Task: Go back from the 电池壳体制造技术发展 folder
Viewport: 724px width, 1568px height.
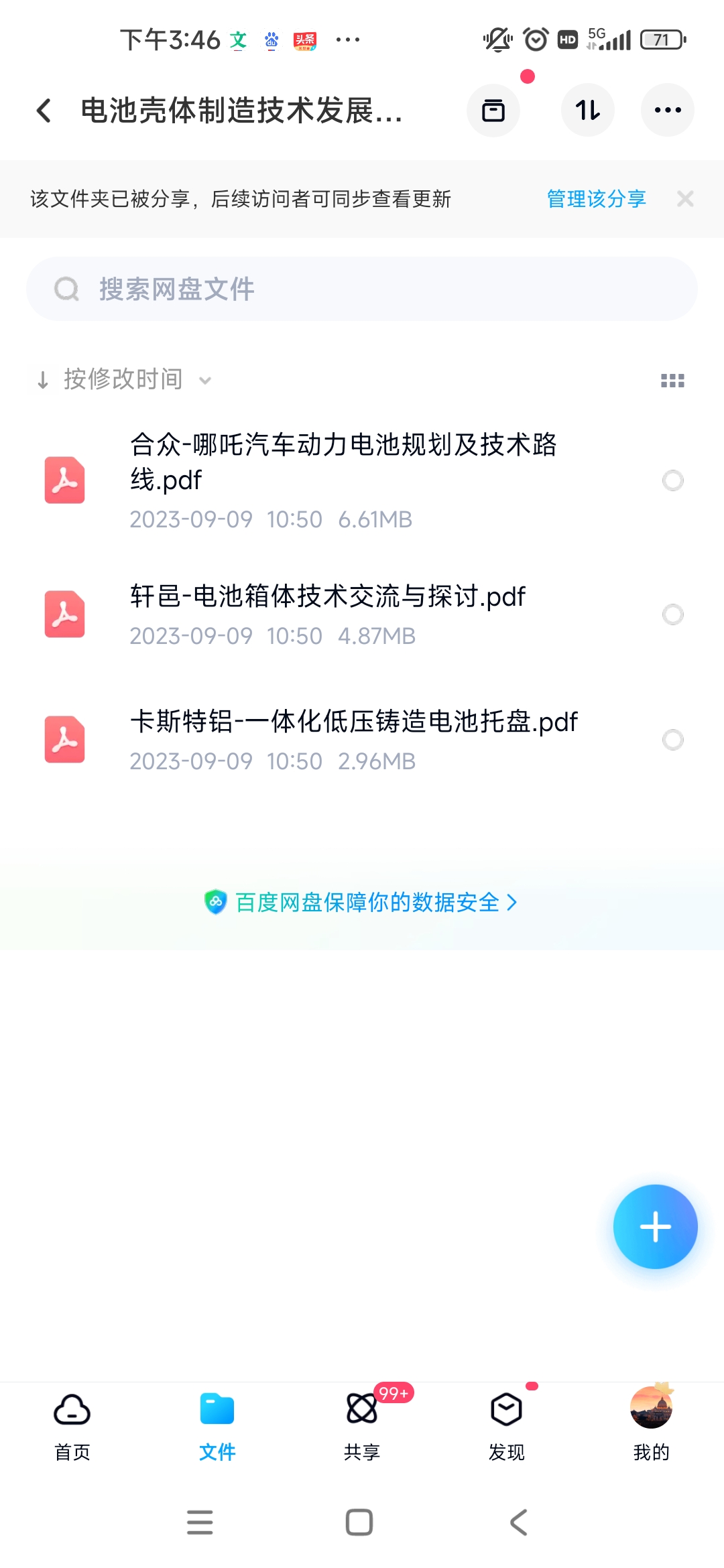Action: click(x=44, y=111)
